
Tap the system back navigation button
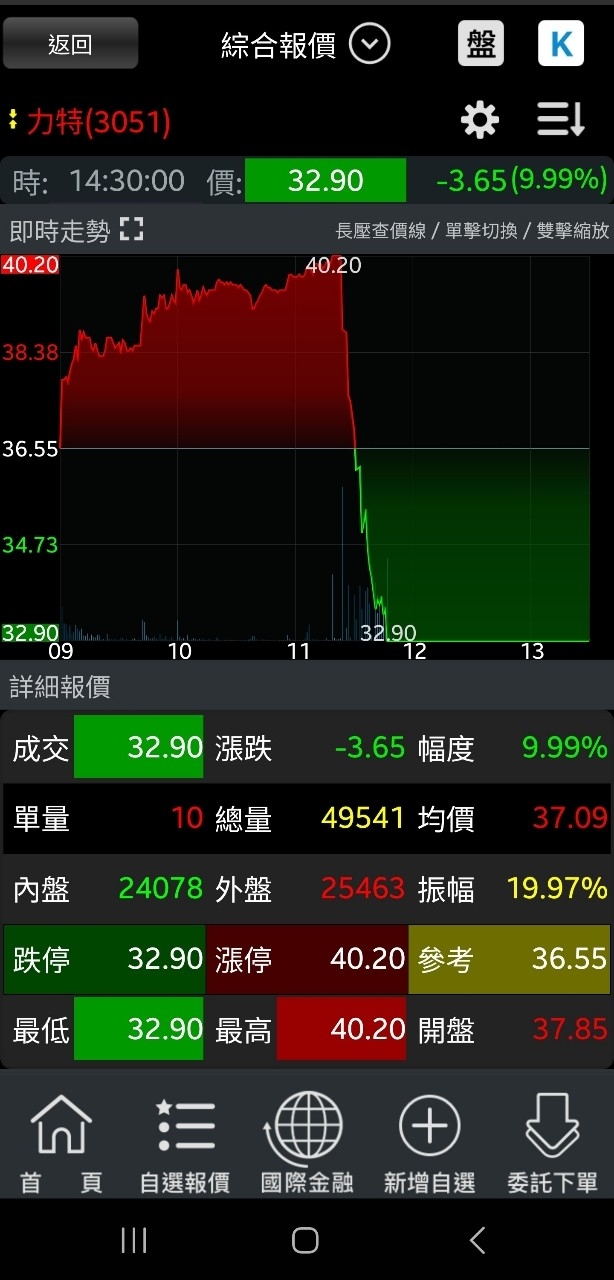click(477, 1241)
